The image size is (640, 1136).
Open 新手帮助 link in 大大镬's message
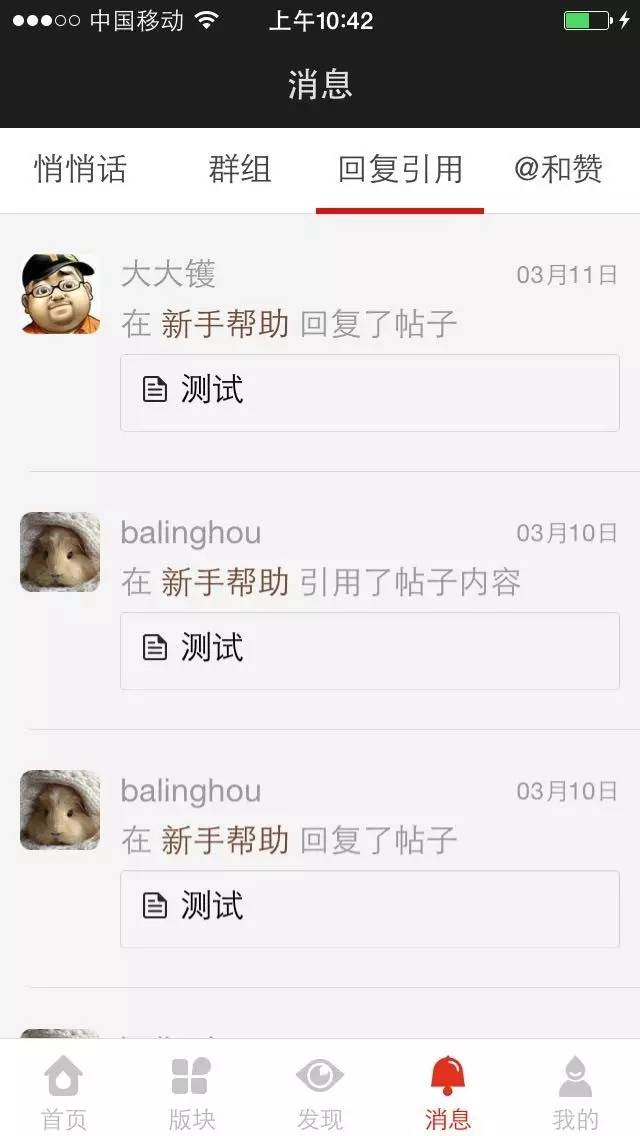[x=225, y=324]
